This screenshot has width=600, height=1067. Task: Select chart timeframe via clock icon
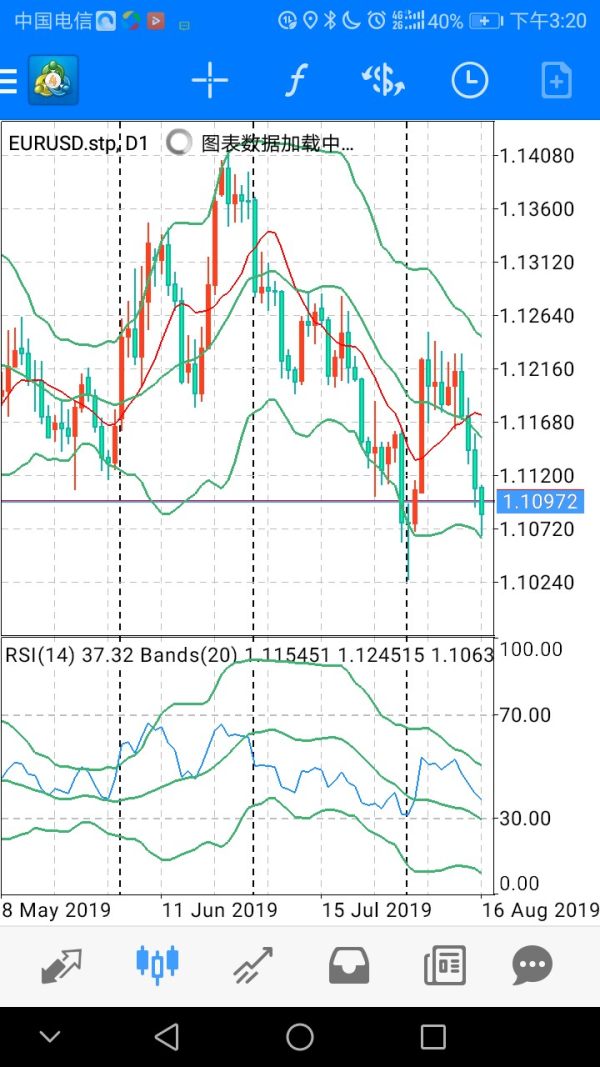[470, 81]
